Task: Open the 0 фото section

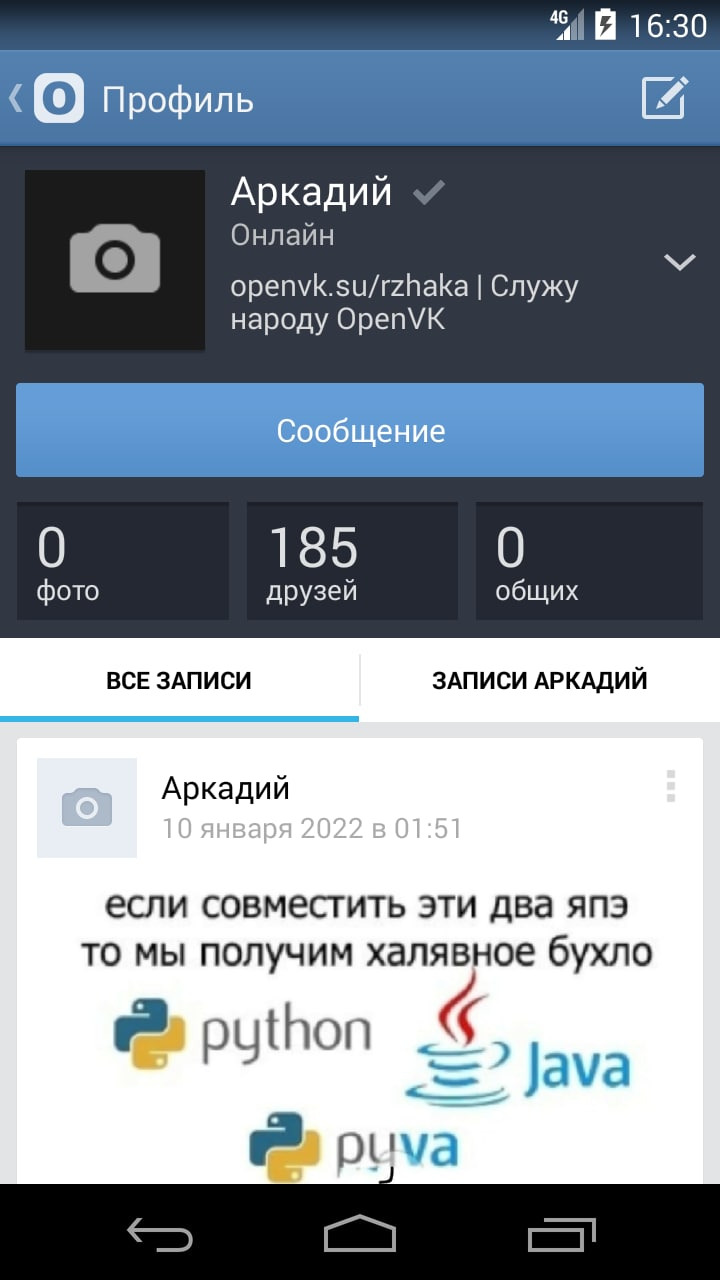Action: click(123, 561)
